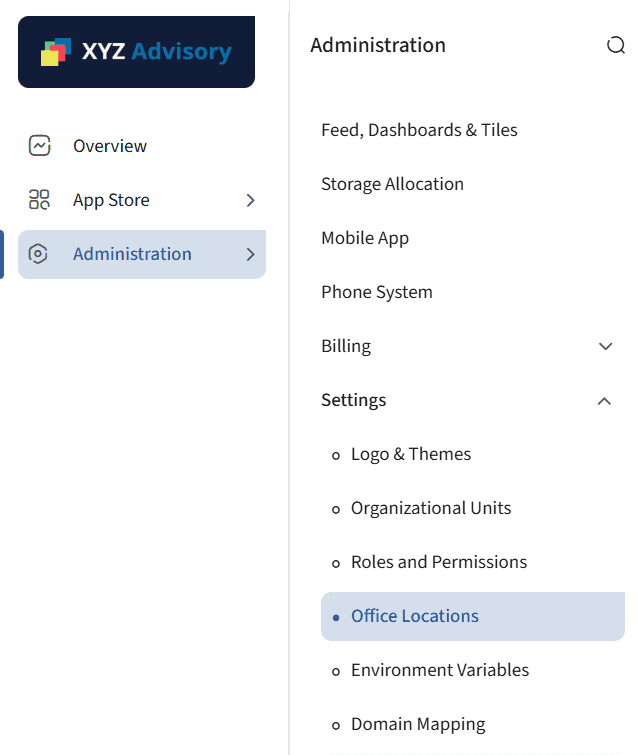Expand the Billing section
Screen dimensions: 638x755
604,346
